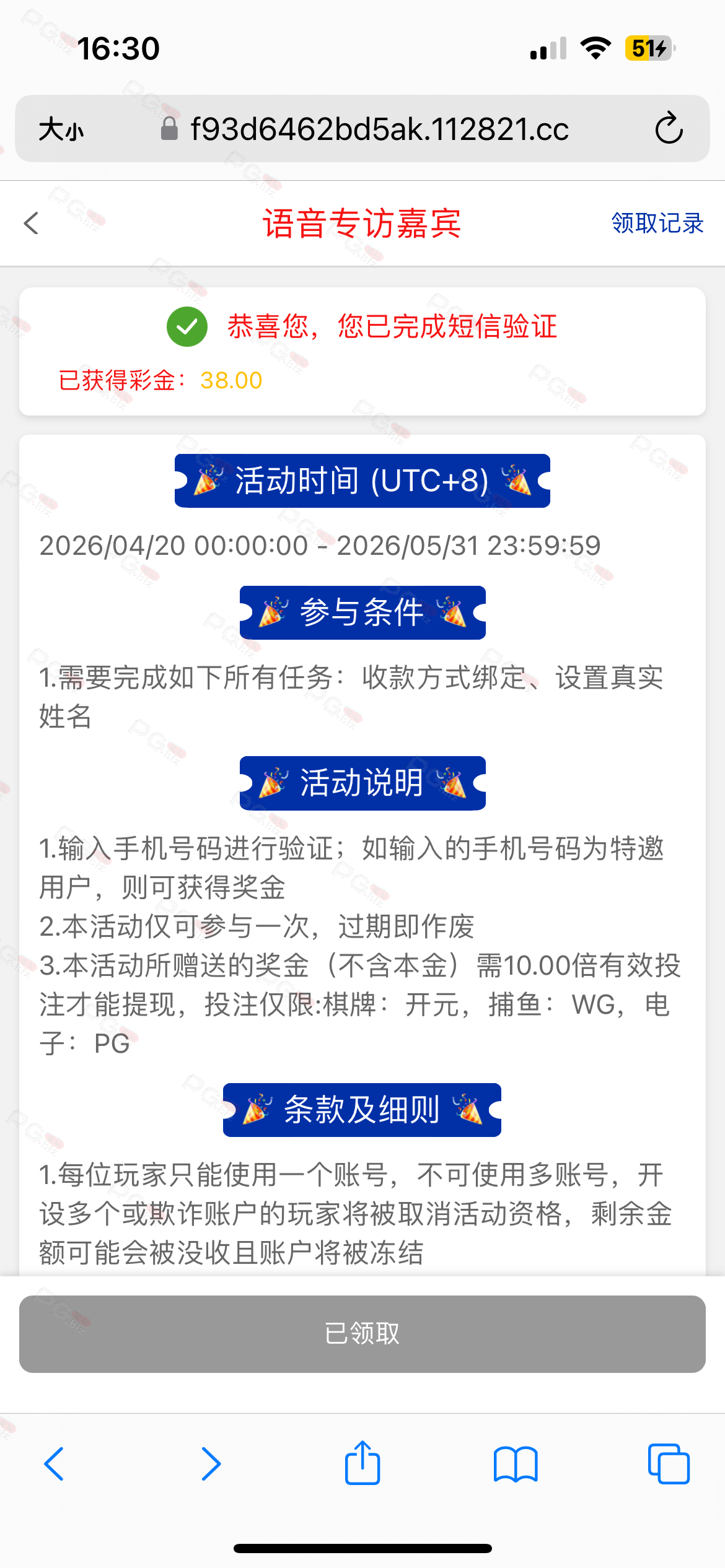
Task: Open 领取记录 claim records
Action: pyautogui.click(x=657, y=224)
